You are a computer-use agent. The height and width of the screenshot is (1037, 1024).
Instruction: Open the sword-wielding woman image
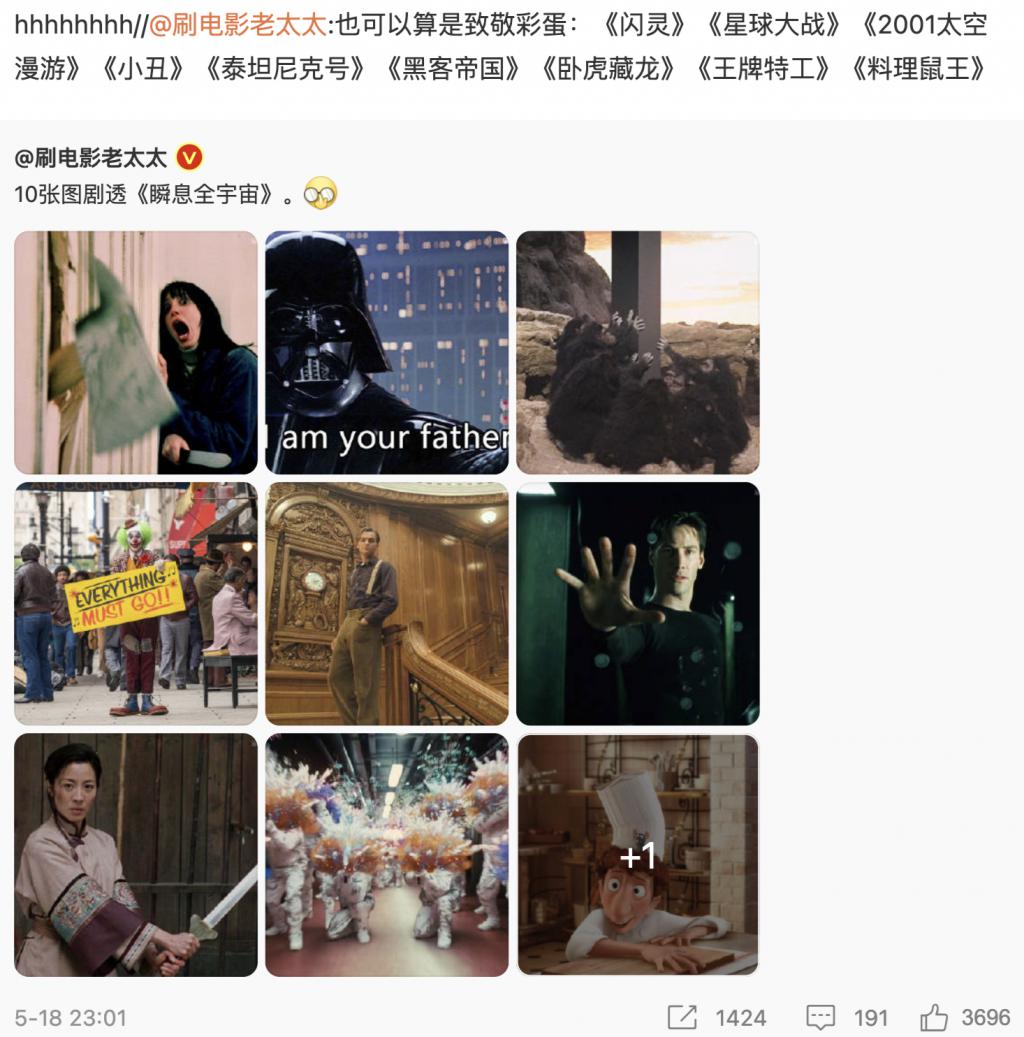point(136,854)
